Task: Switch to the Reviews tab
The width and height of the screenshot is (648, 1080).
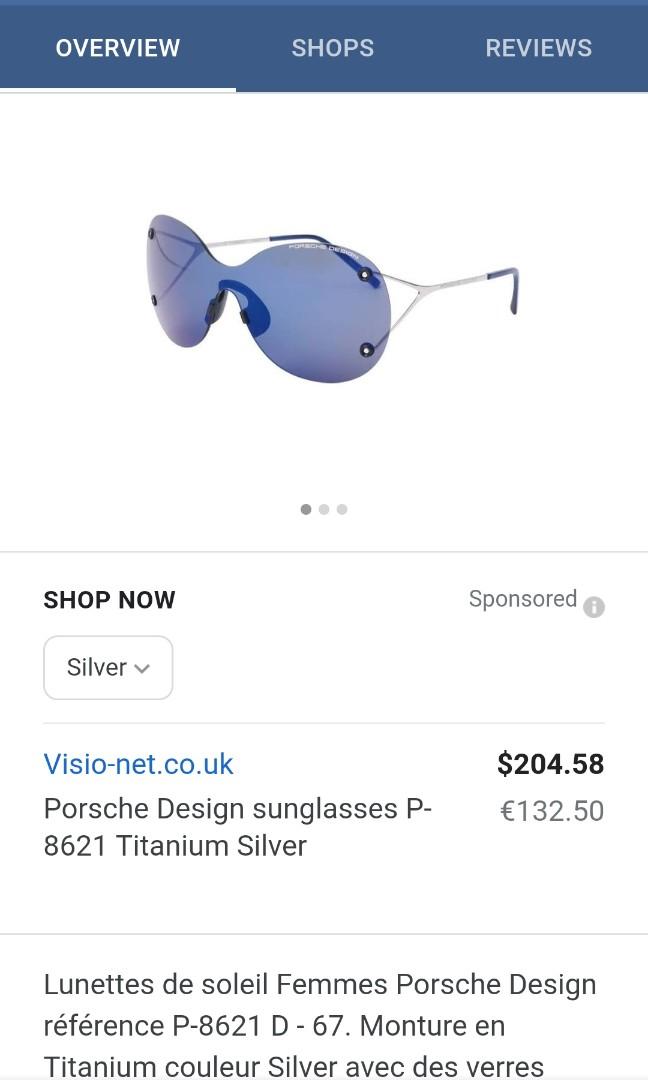Action: pos(538,48)
